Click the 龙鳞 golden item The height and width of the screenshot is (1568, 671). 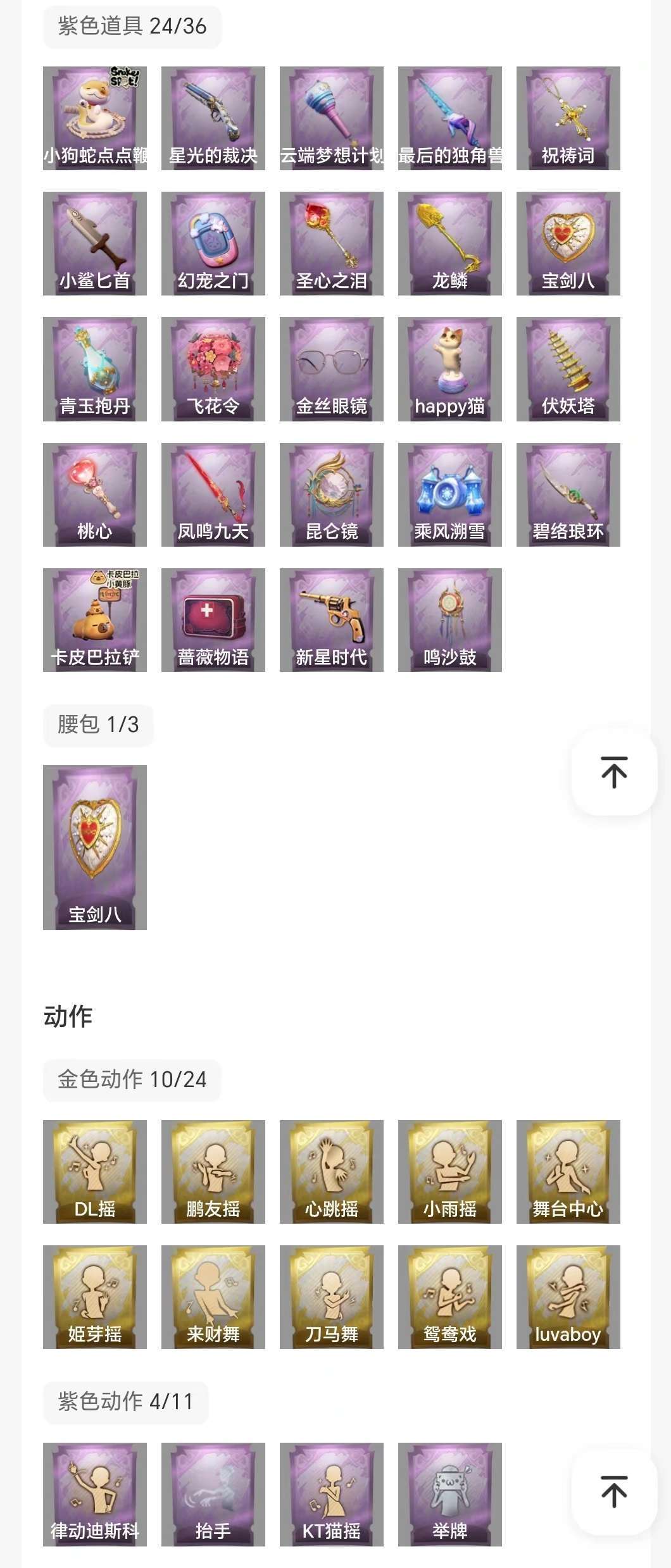tap(449, 244)
